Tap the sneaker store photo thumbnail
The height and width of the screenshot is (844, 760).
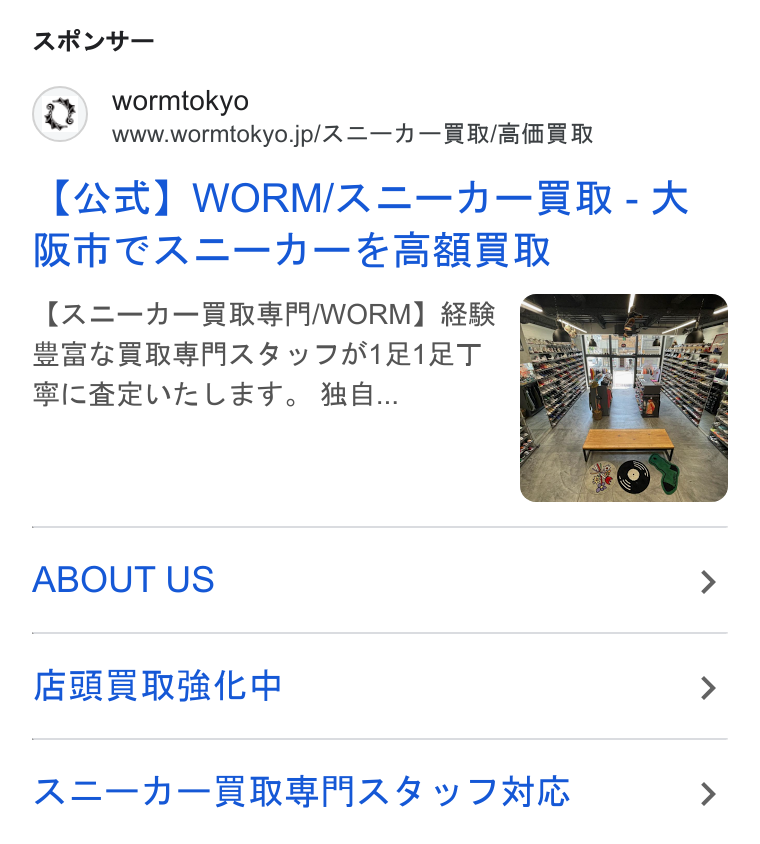point(623,398)
